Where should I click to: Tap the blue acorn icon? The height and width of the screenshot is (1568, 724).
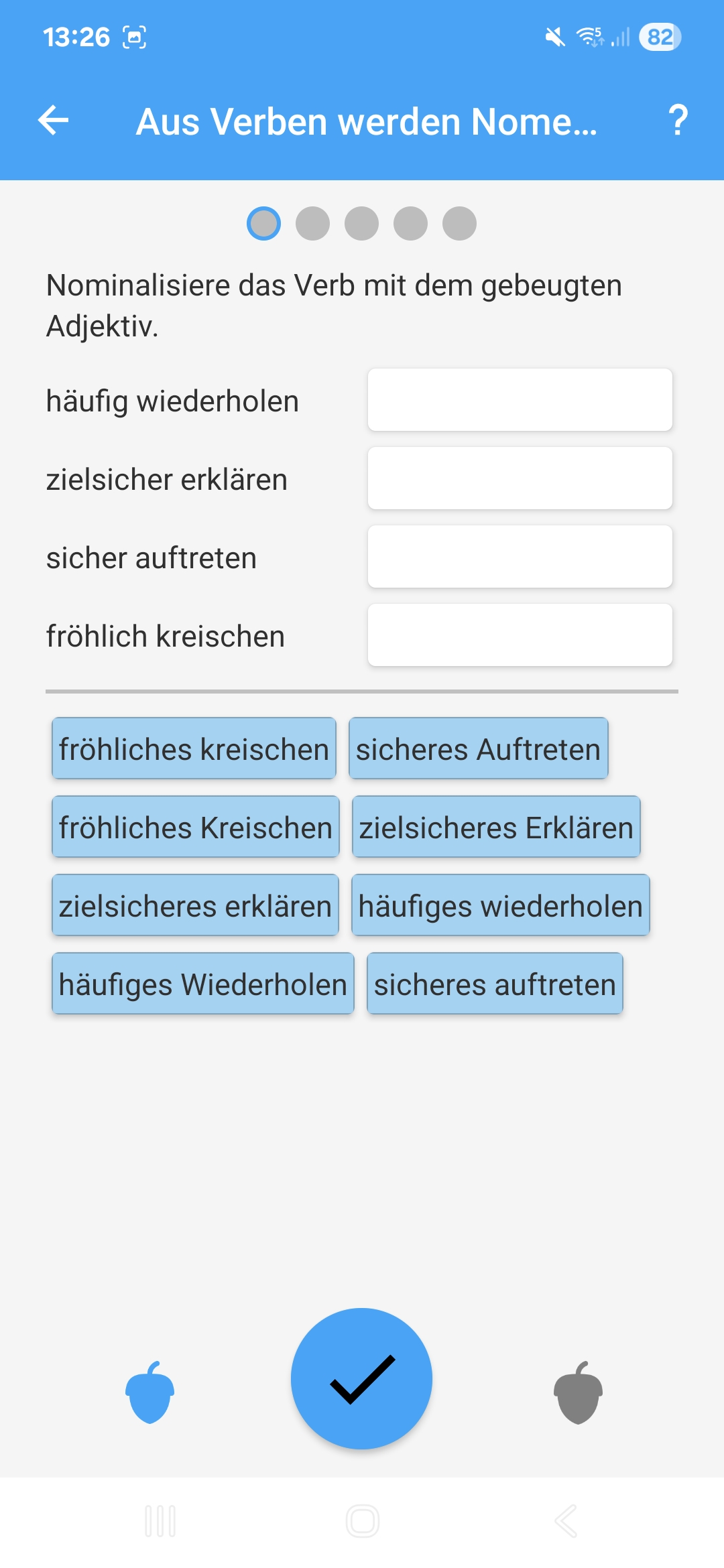(150, 1392)
